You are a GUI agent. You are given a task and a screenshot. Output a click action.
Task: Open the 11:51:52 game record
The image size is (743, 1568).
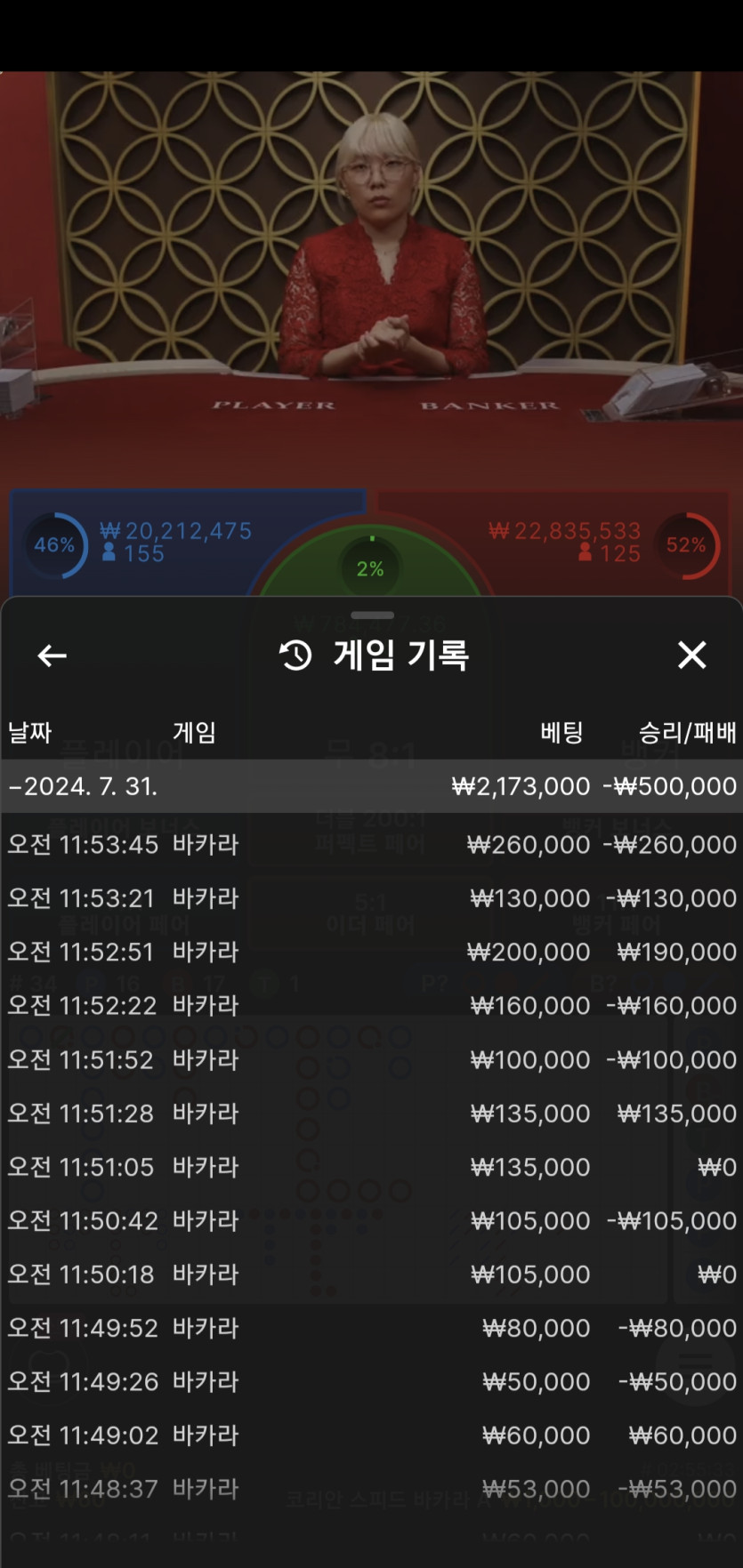click(x=371, y=1059)
